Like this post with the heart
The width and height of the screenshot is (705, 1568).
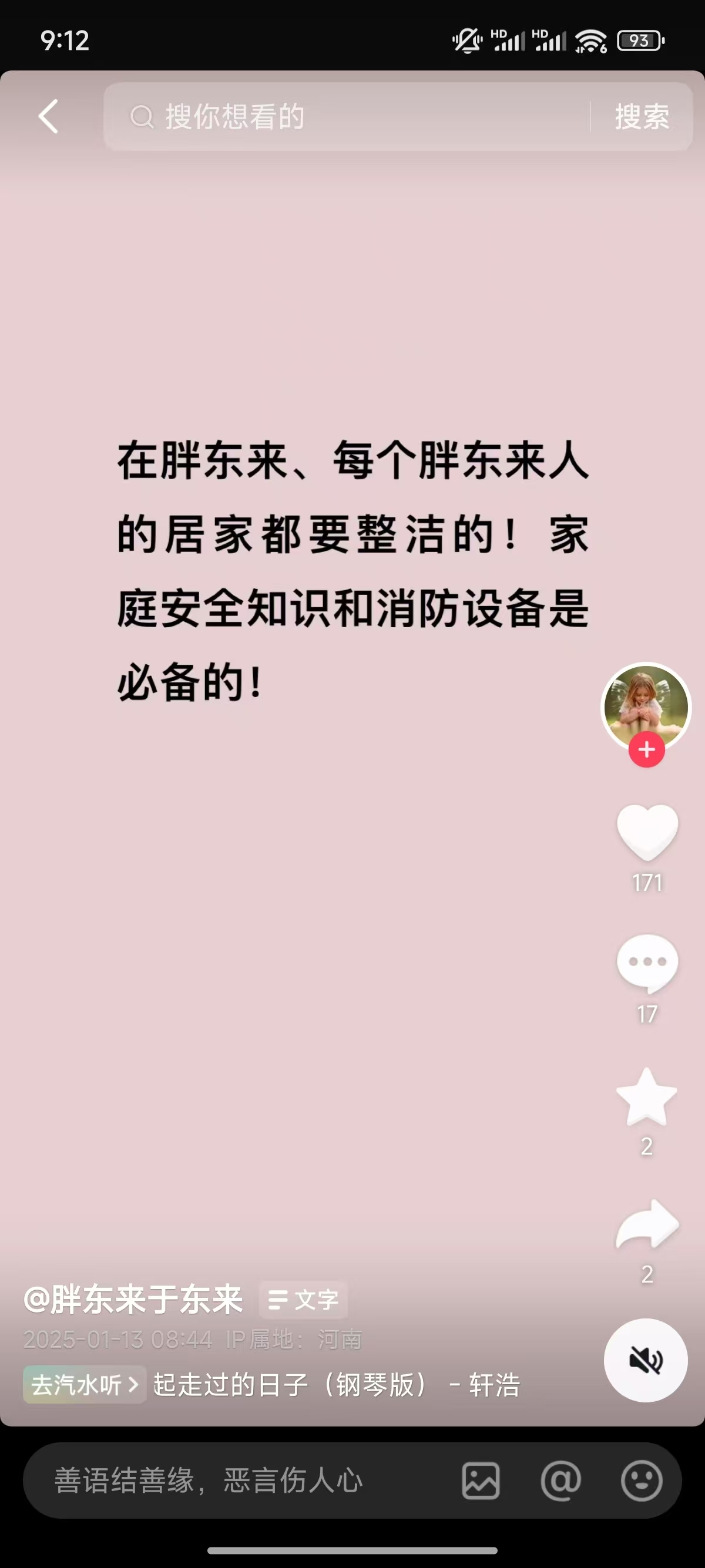tap(647, 831)
